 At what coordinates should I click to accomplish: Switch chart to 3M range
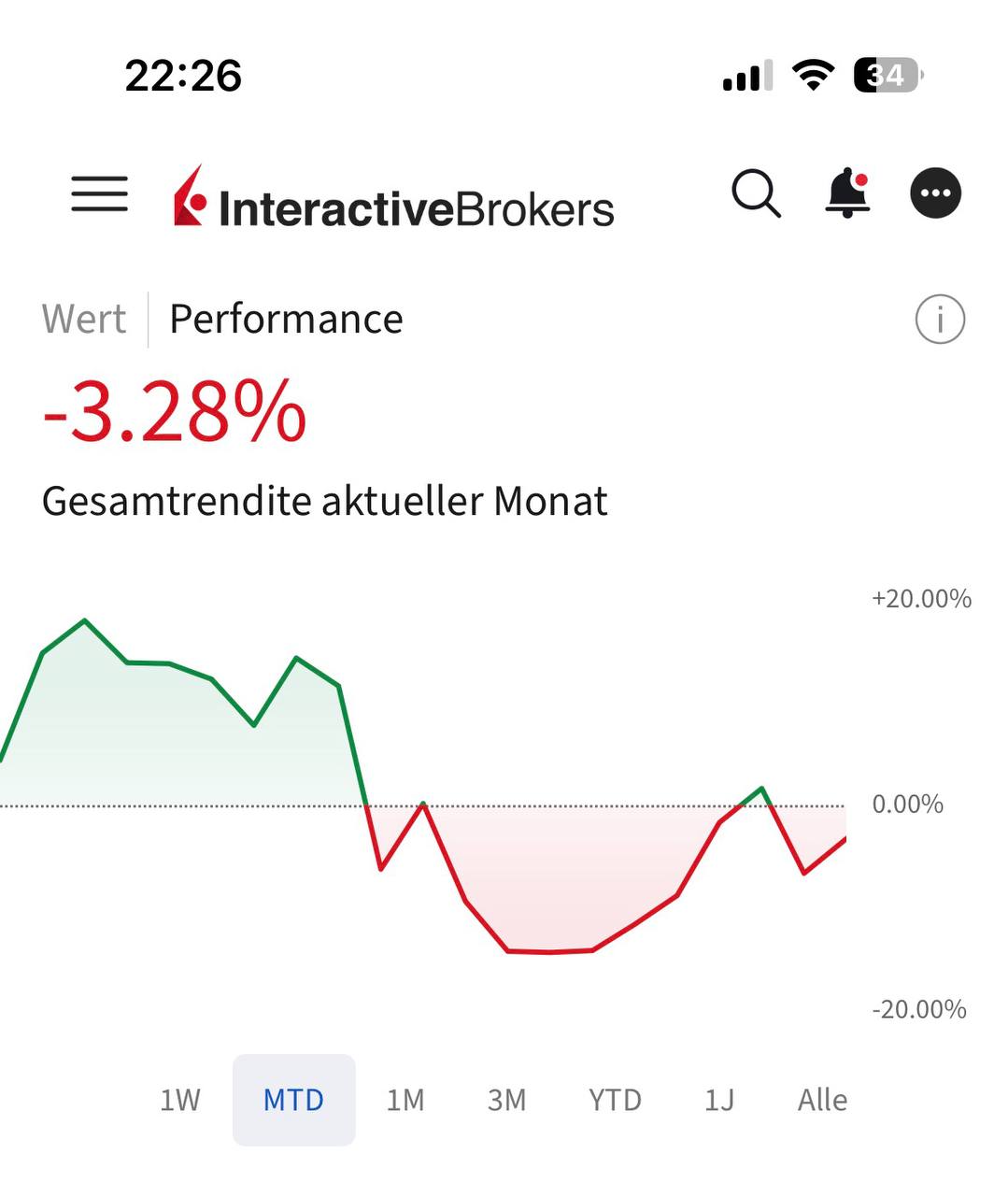coord(506,1100)
